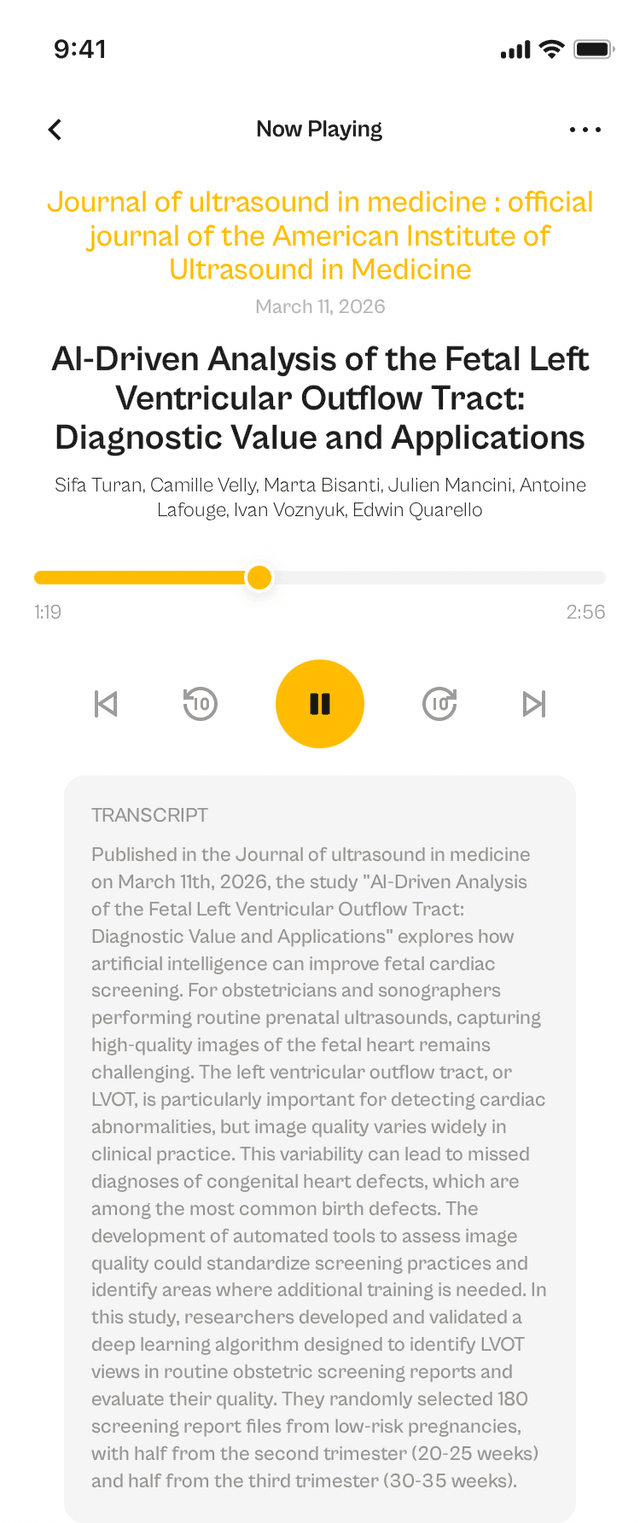
Task: Skip forward 10 seconds
Action: pyautogui.click(x=440, y=704)
